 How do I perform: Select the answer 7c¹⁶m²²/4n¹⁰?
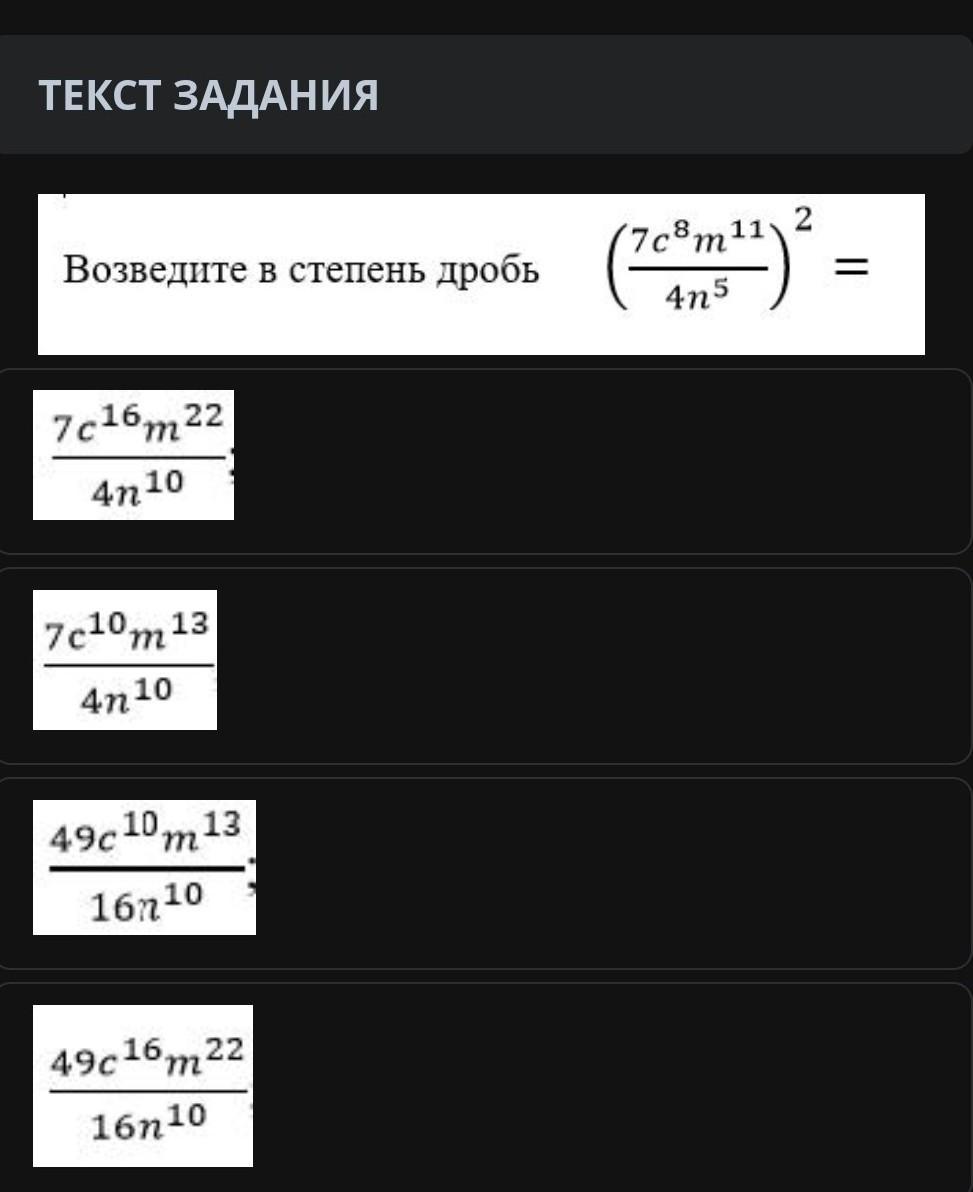click(x=133, y=455)
